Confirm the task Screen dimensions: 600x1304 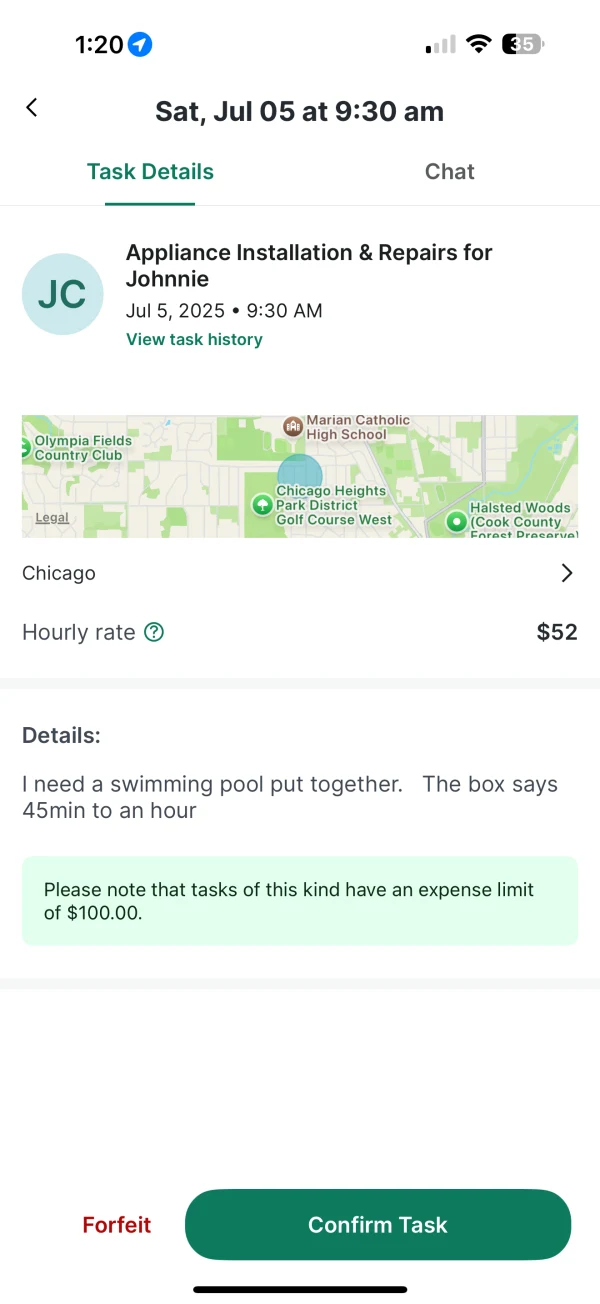378,1225
